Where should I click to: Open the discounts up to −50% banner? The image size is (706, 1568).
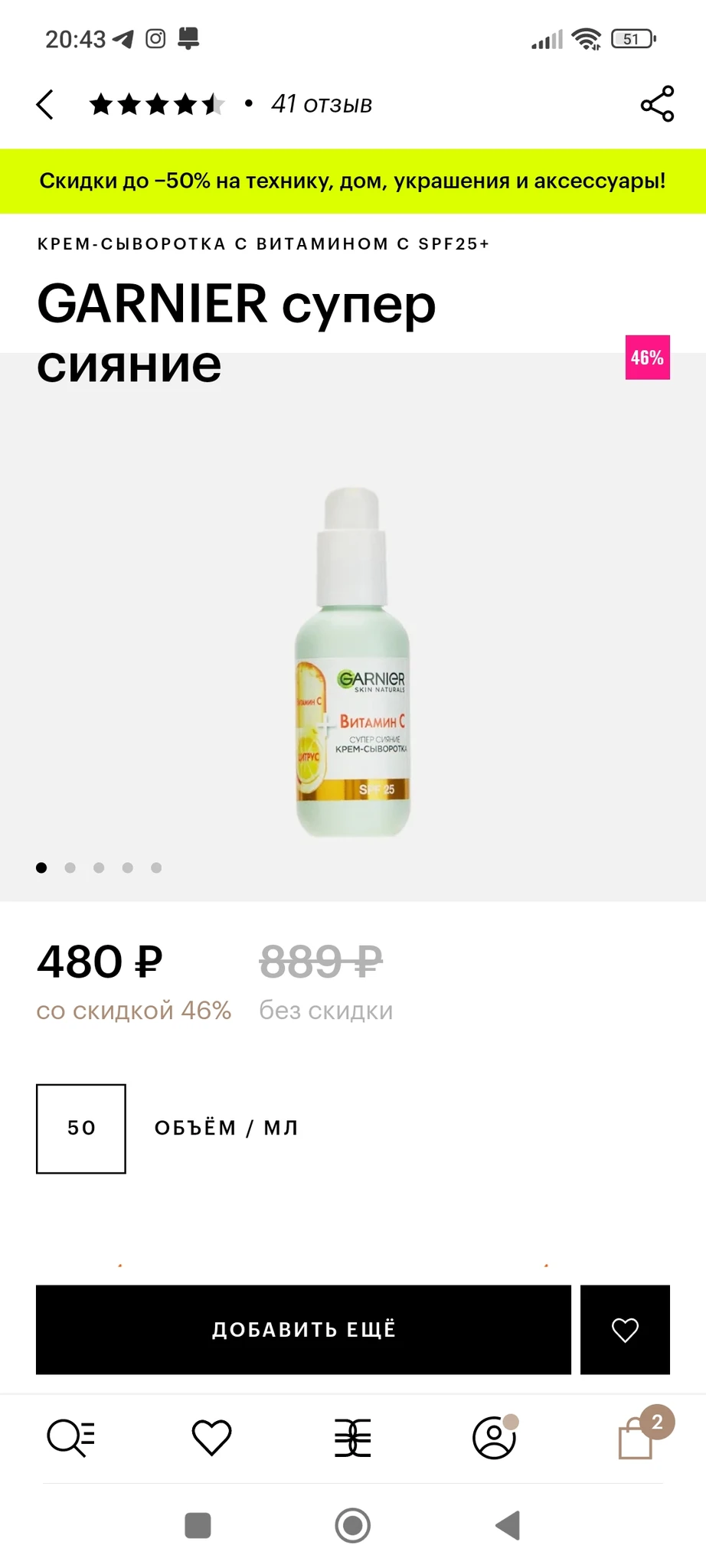[353, 181]
